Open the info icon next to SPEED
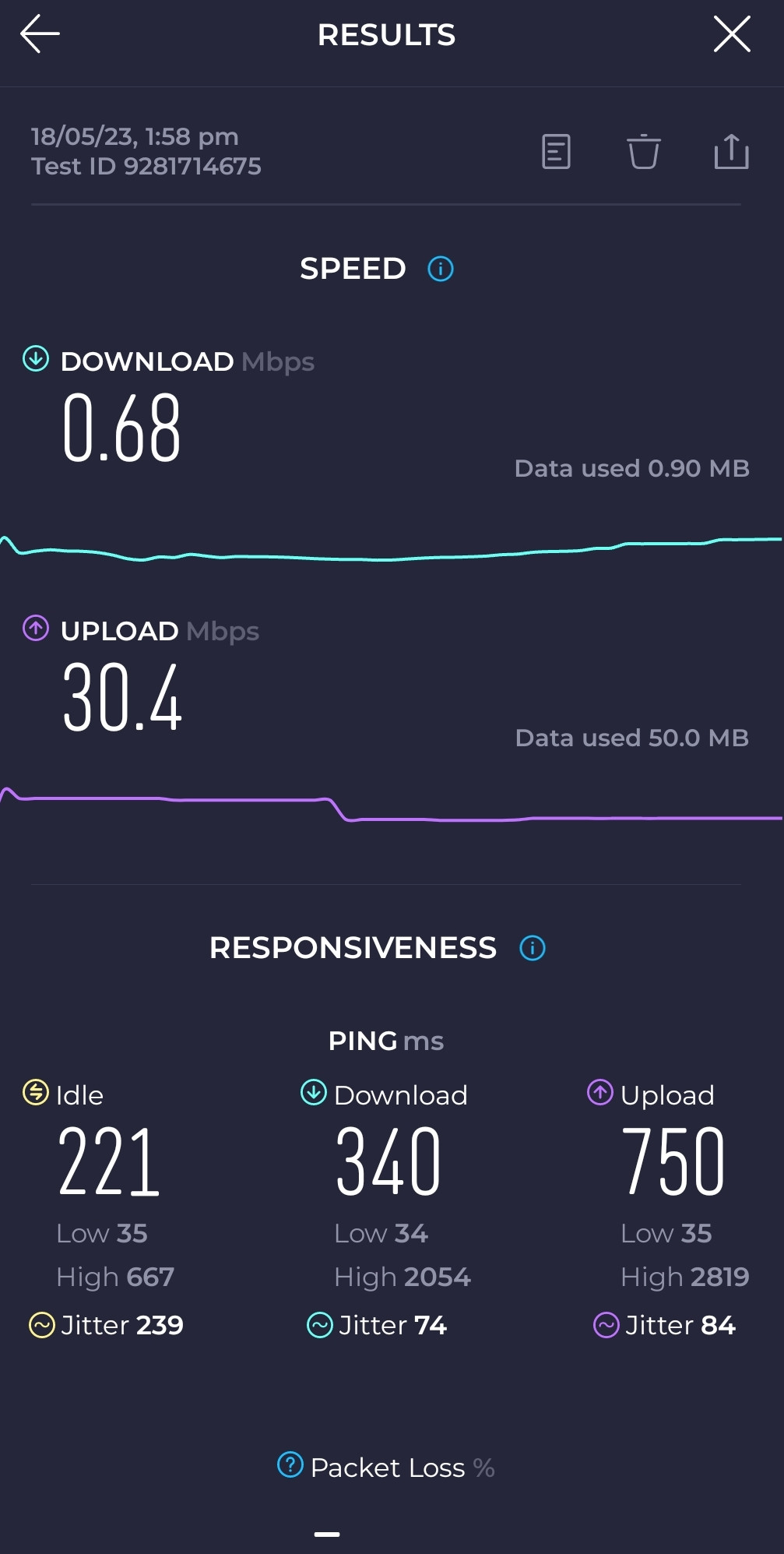 [441, 269]
